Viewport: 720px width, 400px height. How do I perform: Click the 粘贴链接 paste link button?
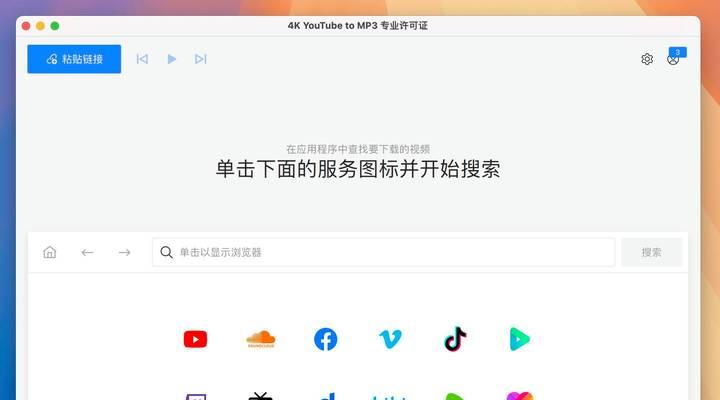click(74, 59)
